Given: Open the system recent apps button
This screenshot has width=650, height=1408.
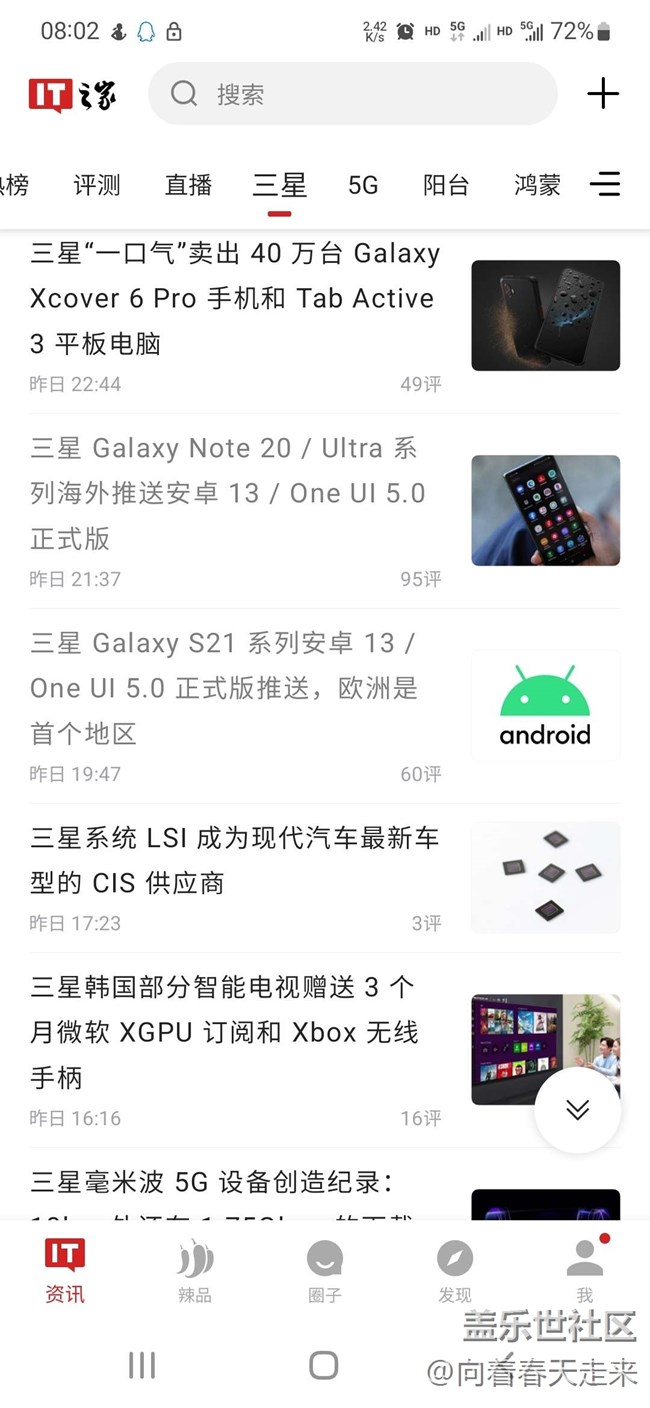Looking at the screenshot, I should (x=142, y=1365).
